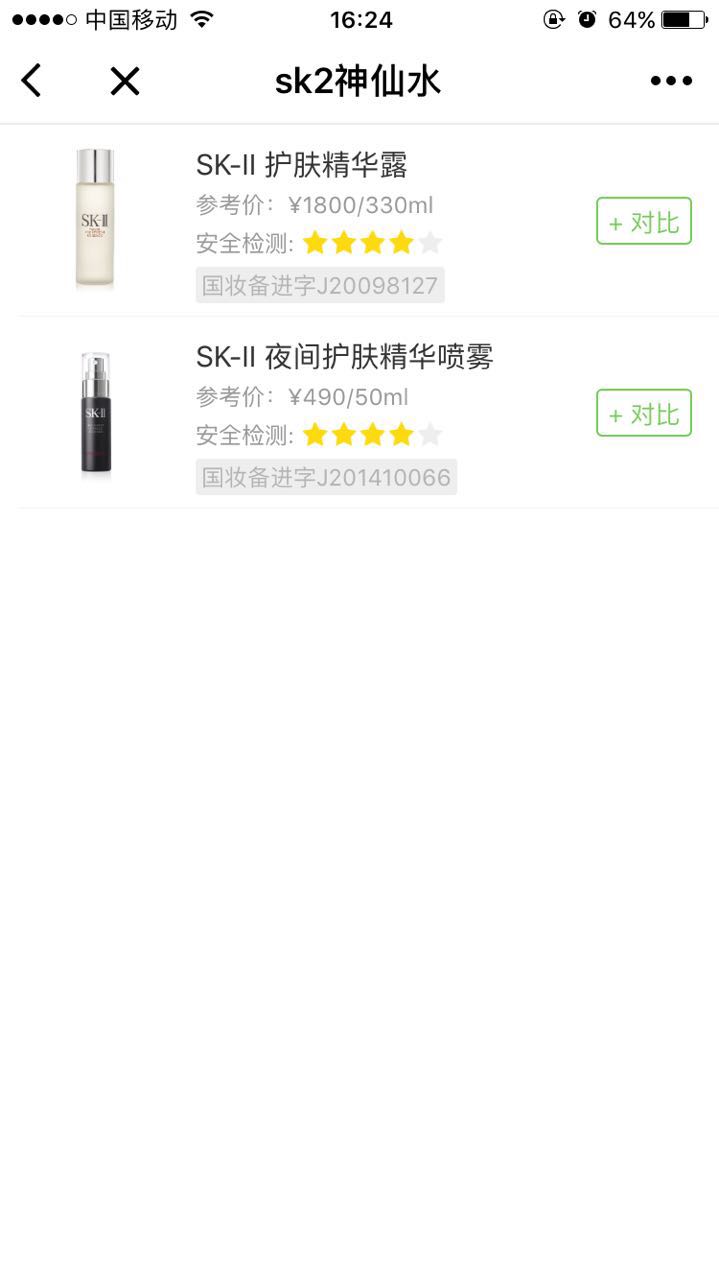Add SK-II 夜间护肤精华喷雾 to 对比
Viewport: 719px width, 1280px height.
644,413
